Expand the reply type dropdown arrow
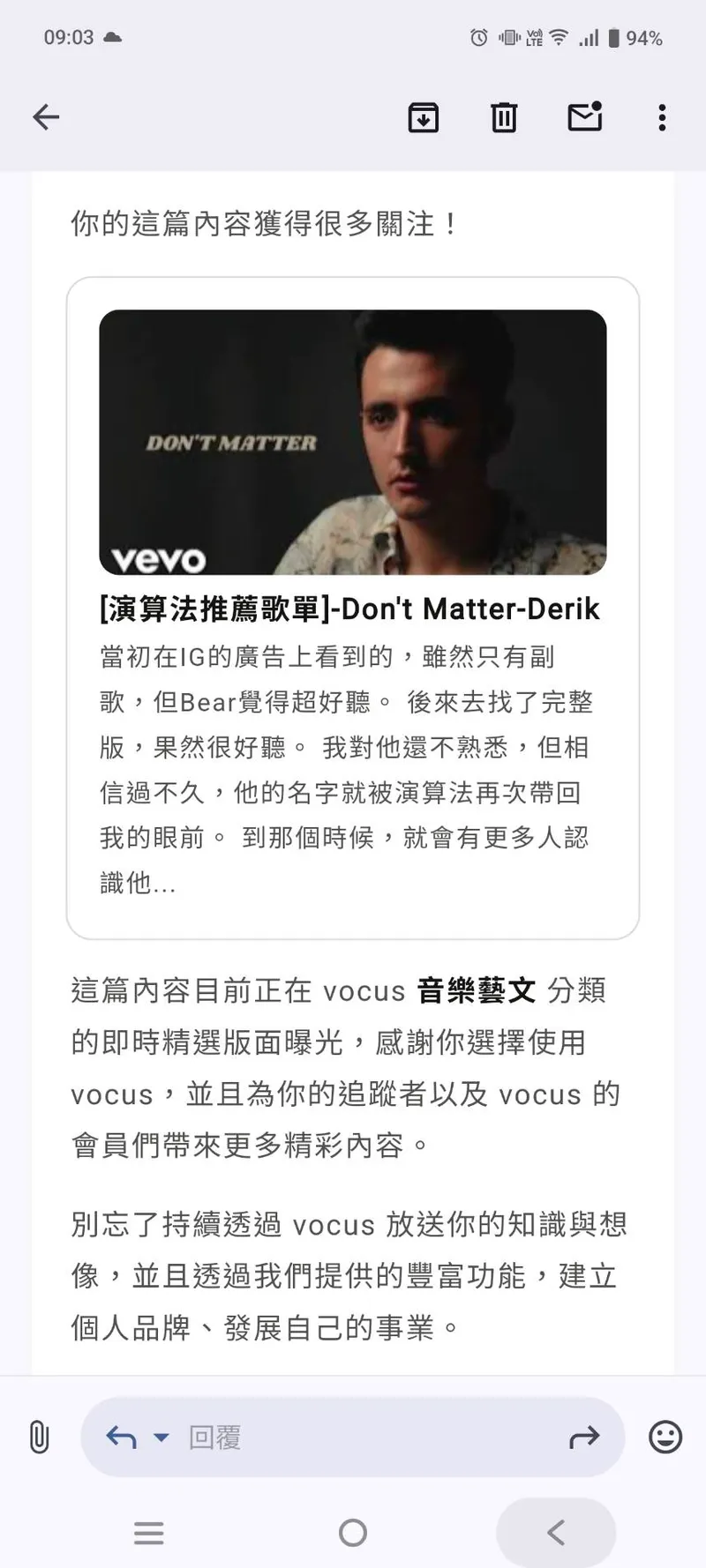The image size is (706, 1568). point(161,1437)
